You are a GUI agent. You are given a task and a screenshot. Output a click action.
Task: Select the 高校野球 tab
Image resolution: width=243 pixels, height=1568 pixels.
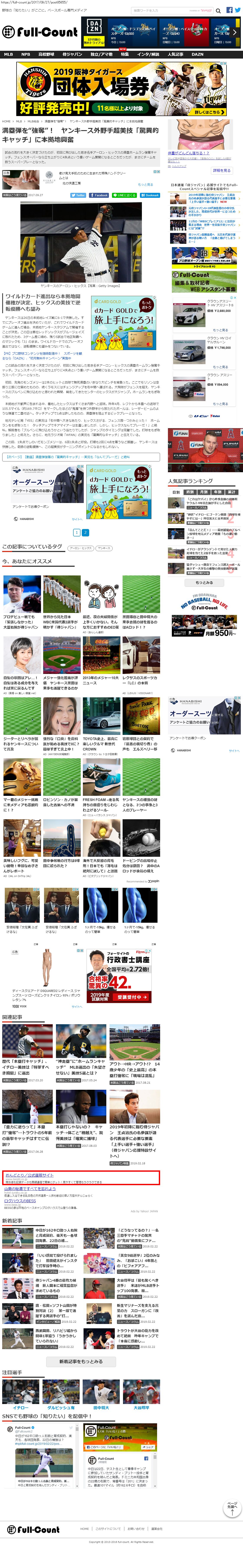coord(46,54)
